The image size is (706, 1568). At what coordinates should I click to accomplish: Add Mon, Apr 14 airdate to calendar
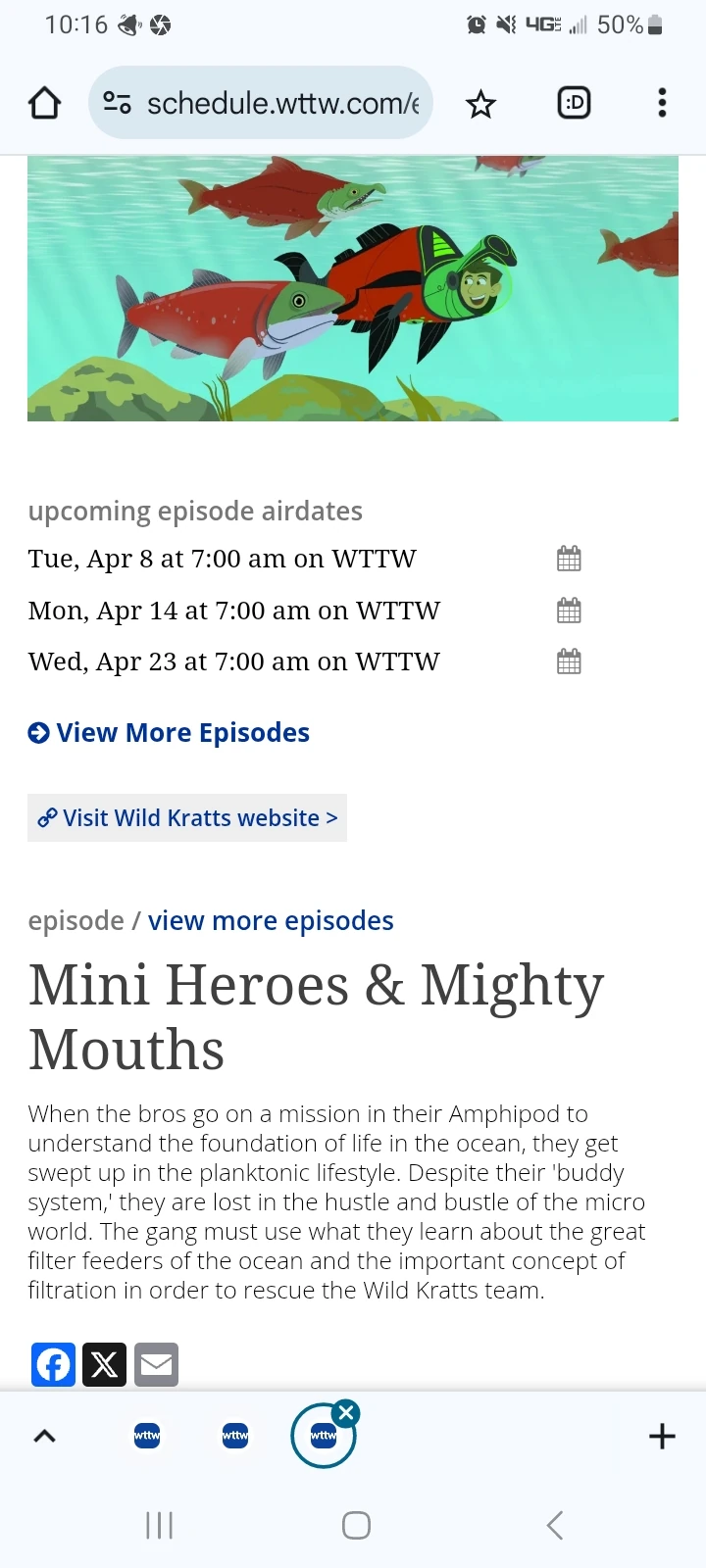click(x=569, y=610)
